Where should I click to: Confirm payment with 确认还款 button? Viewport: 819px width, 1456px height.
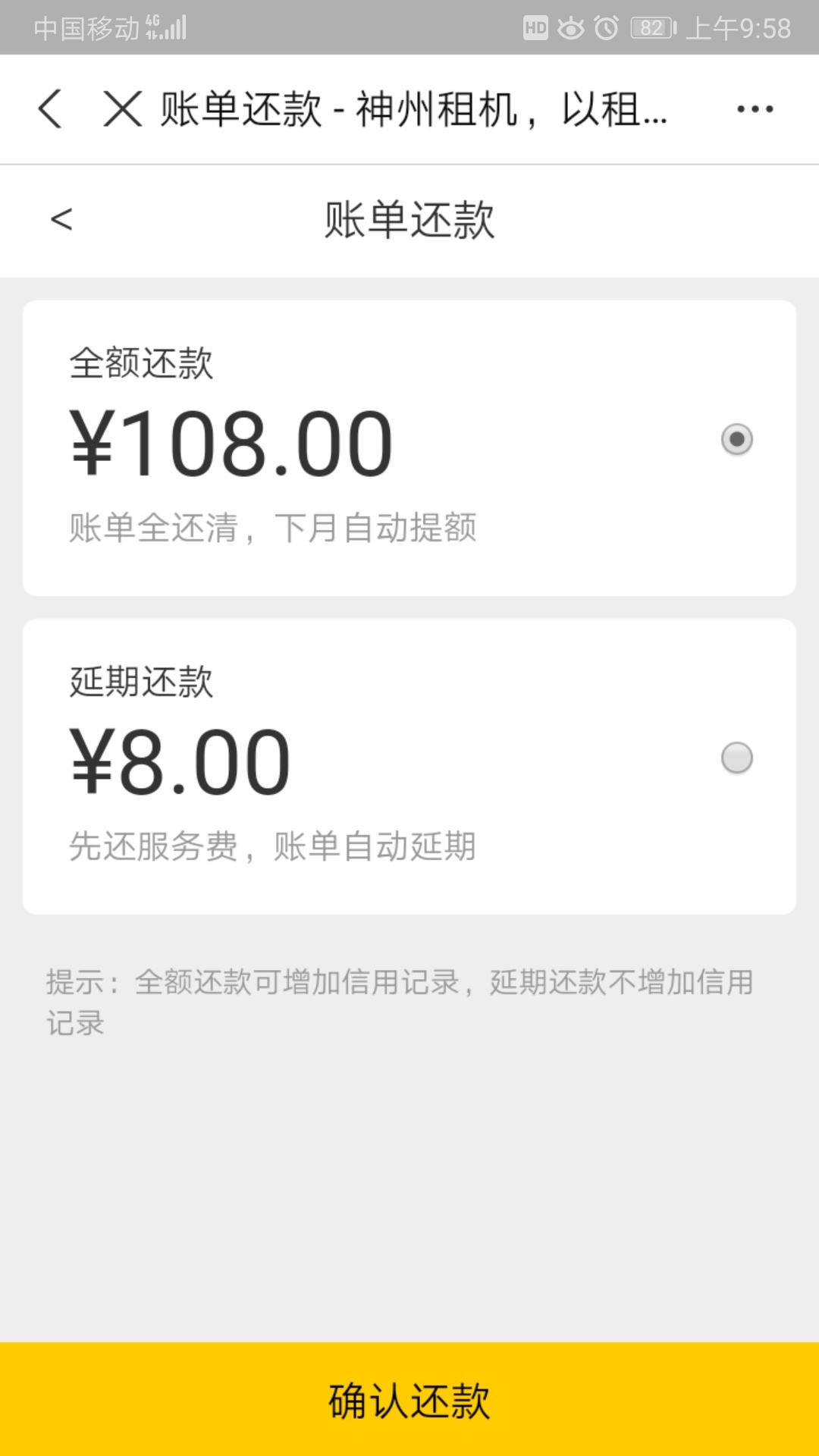pyautogui.click(x=409, y=1399)
